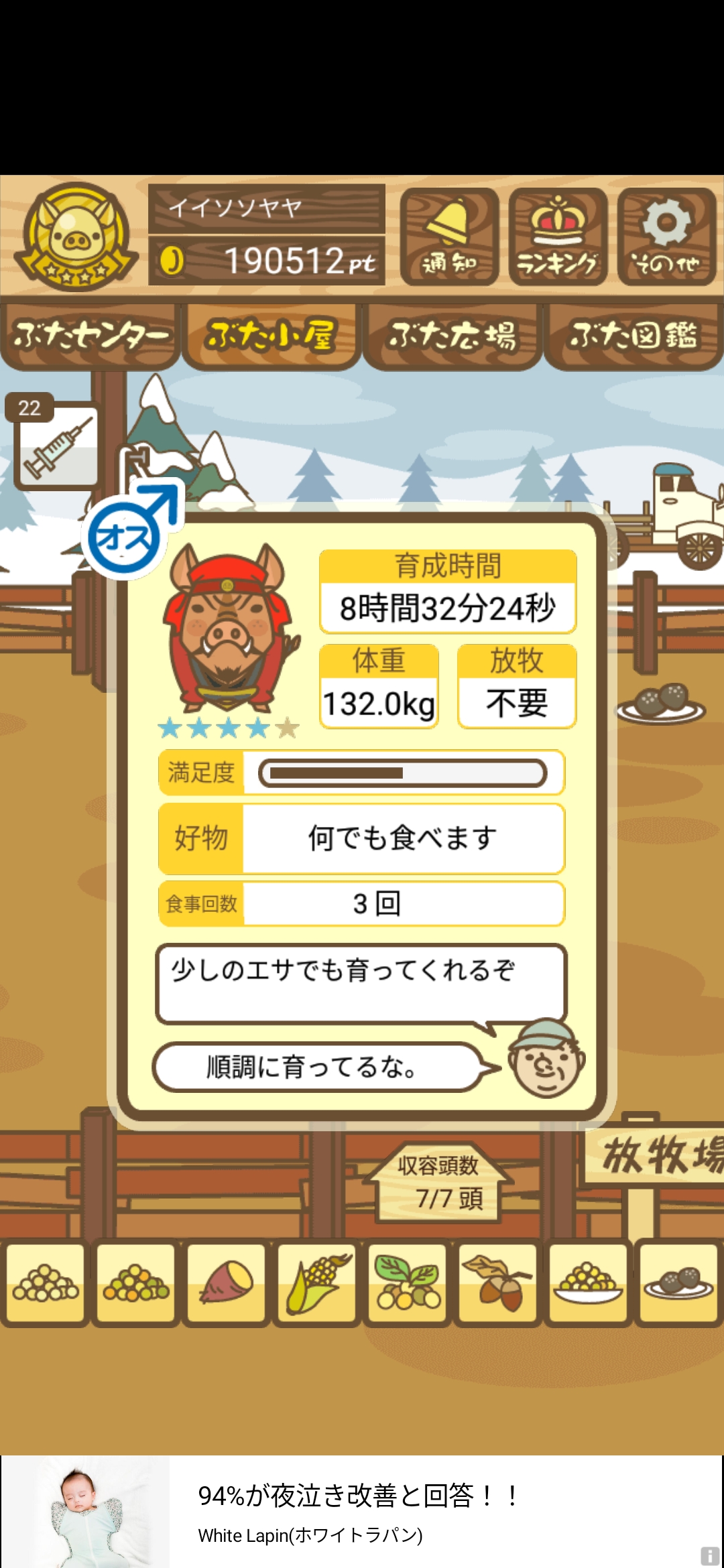Use the syringe item with count 22
This screenshot has height=1568, width=724.
[x=56, y=445]
